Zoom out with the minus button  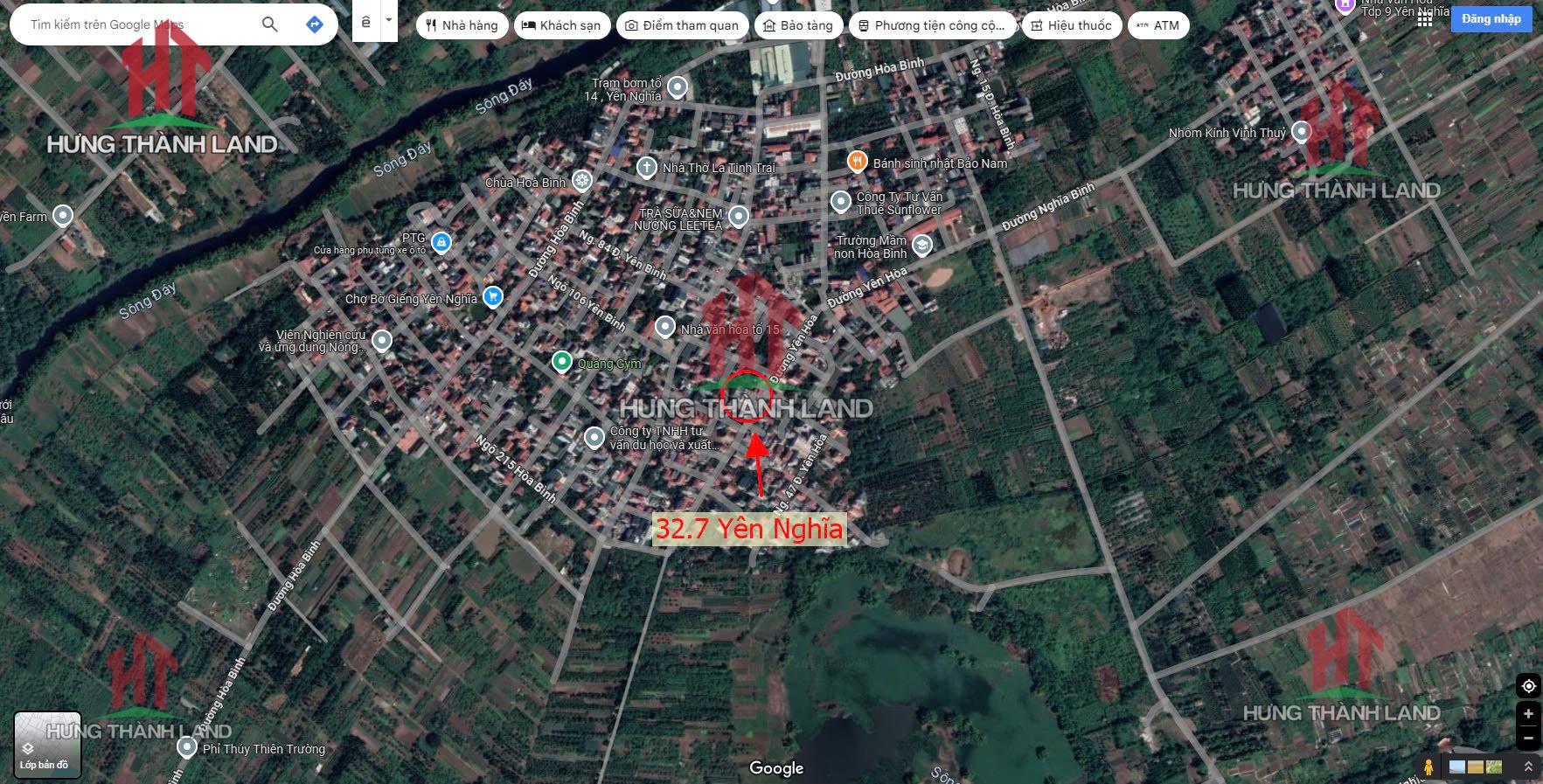click(1528, 739)
